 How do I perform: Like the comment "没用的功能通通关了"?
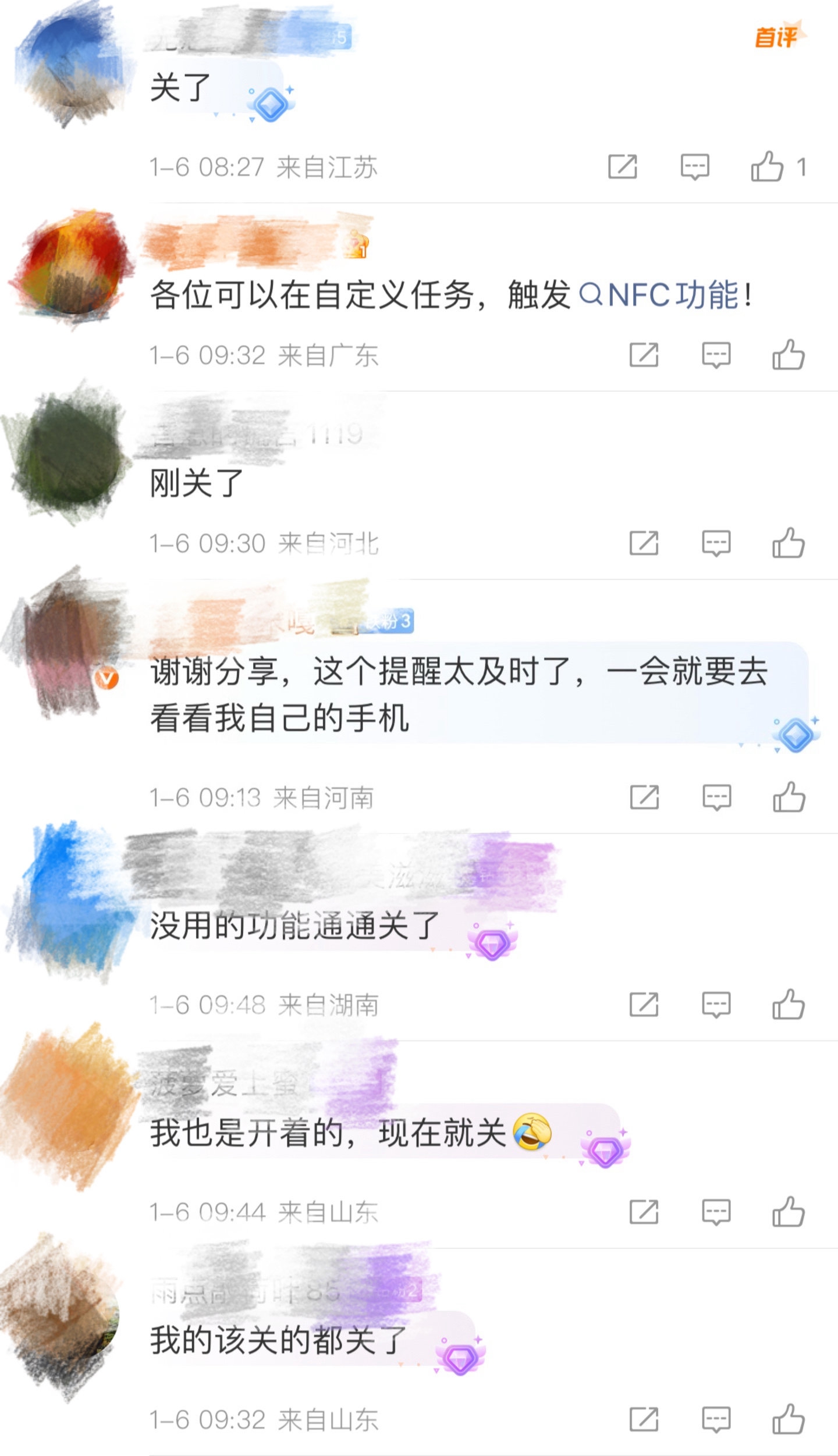pos(789,1005)
